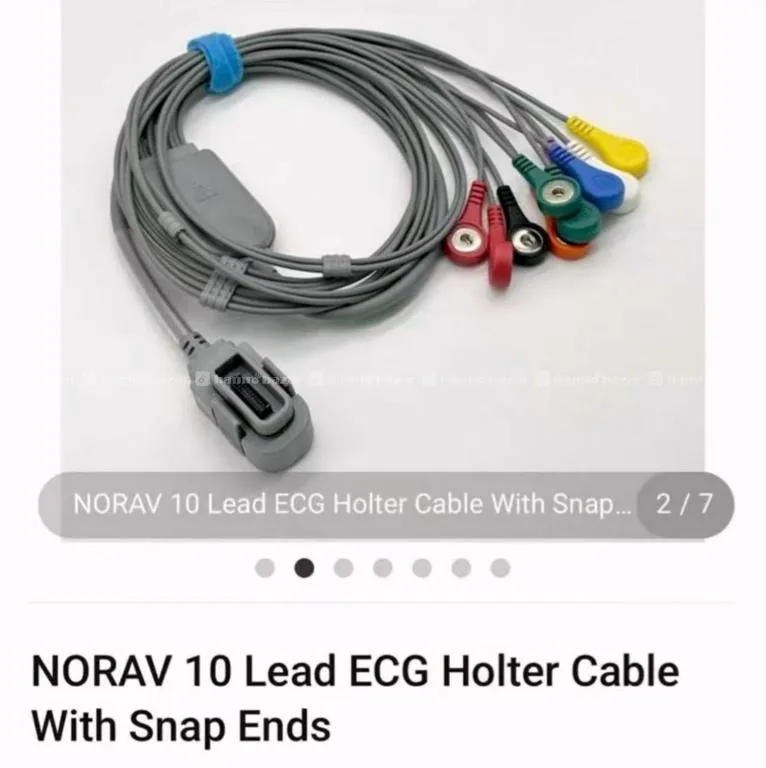Jump to the first image indicator dot
Screen dimensions: 766x768
(x=265, y=568)
